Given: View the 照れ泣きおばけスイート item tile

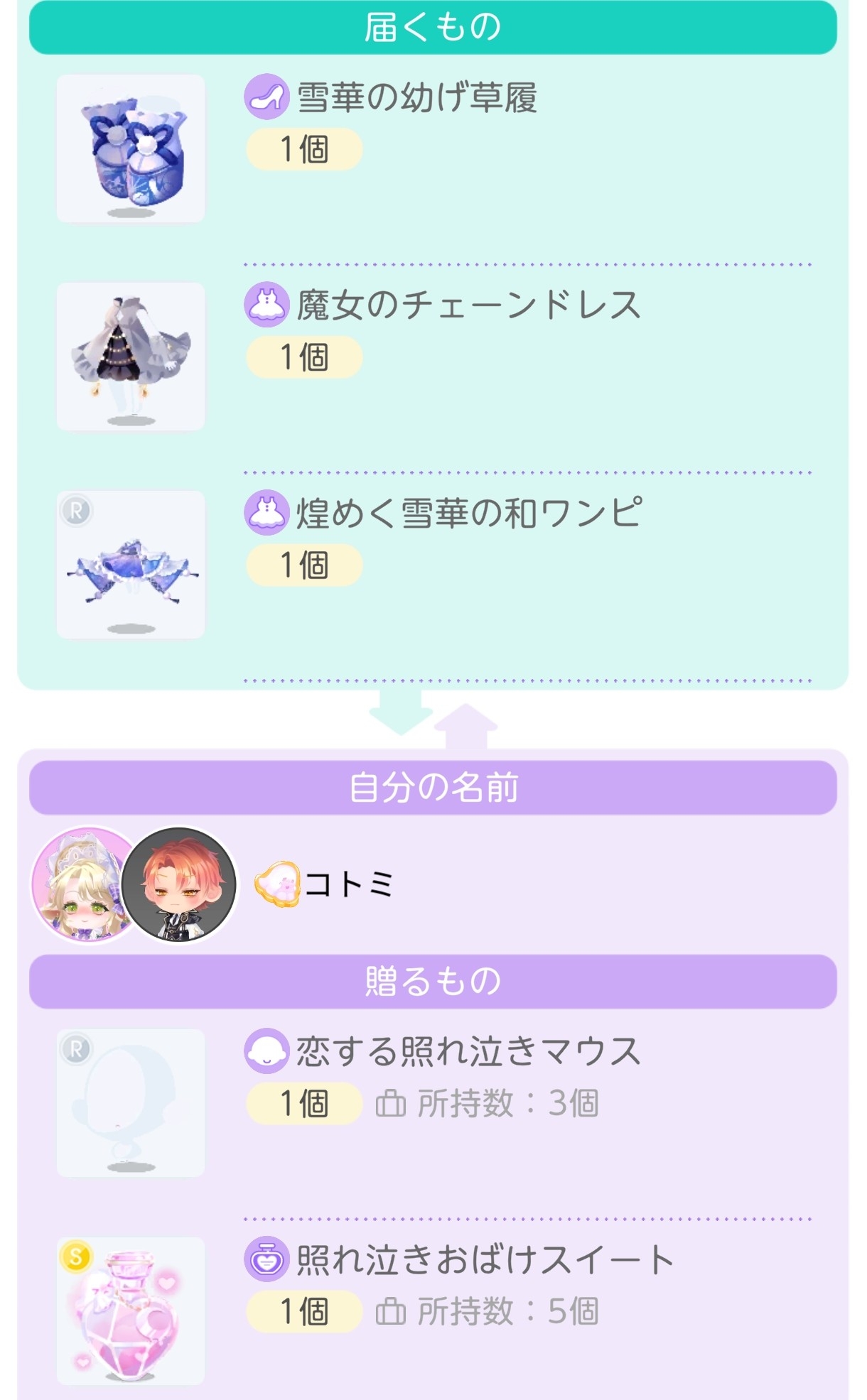Looking at the screenshot, I should click(131, 1311).
